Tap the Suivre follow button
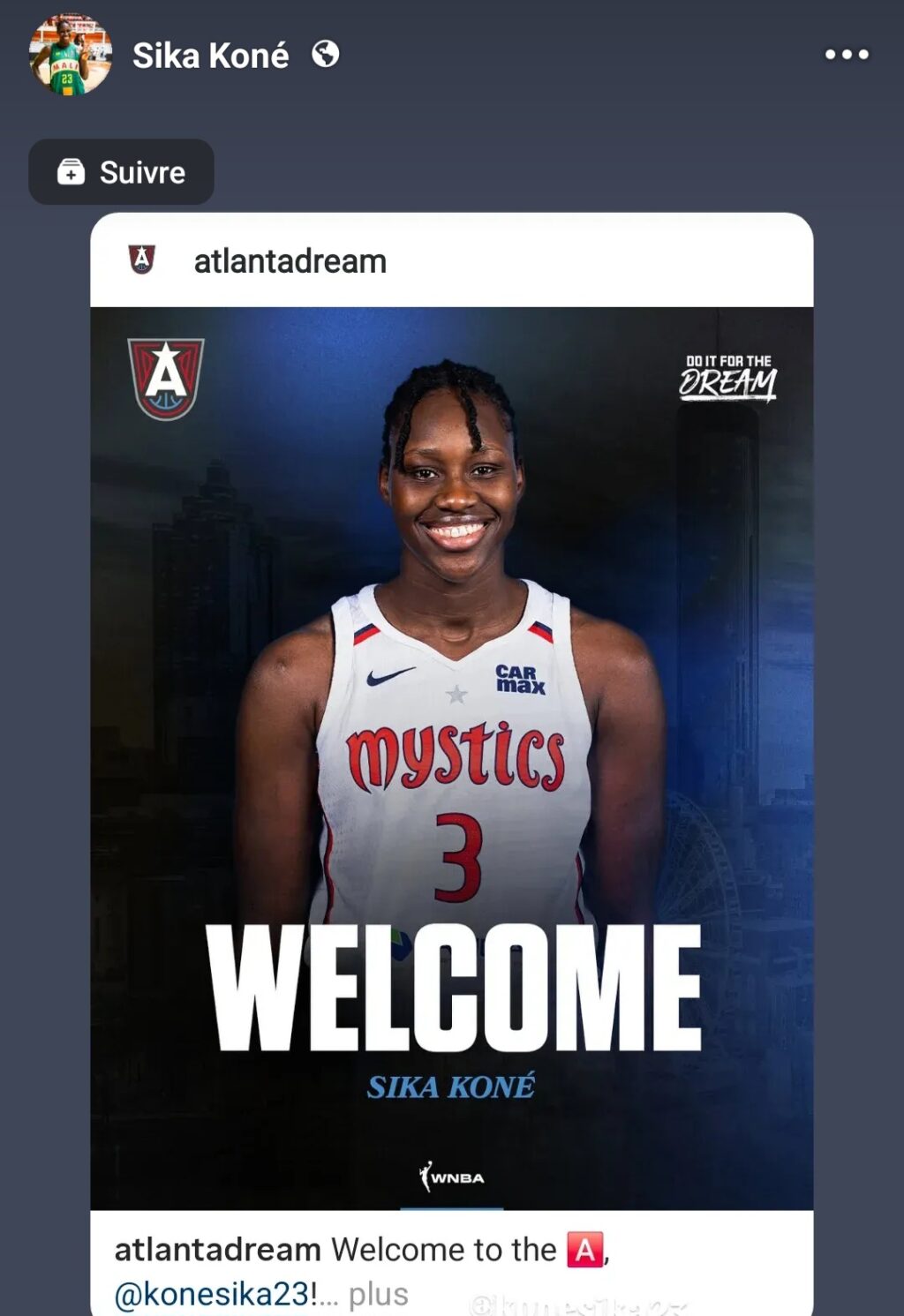 click(x=122, y=172)
